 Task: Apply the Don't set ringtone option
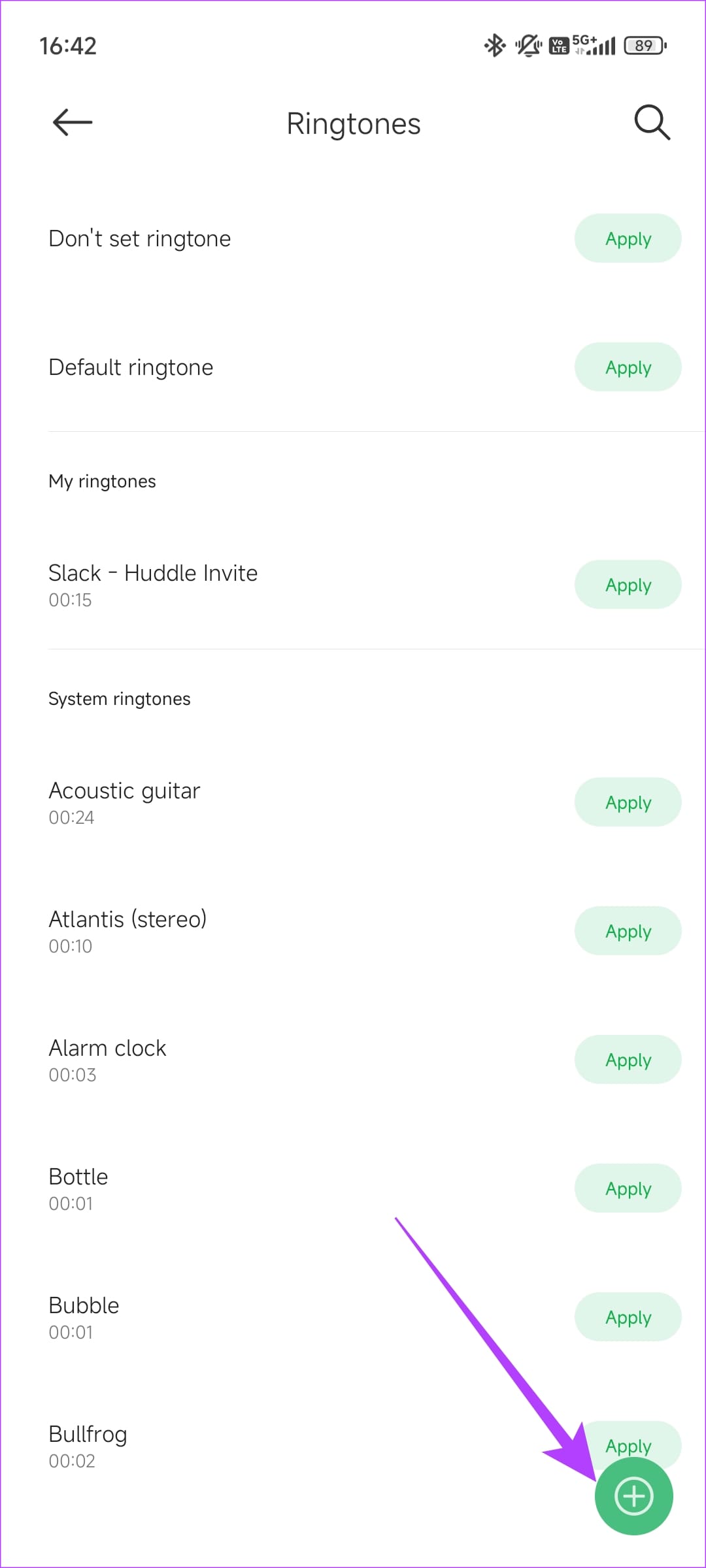tap(627, 238)
